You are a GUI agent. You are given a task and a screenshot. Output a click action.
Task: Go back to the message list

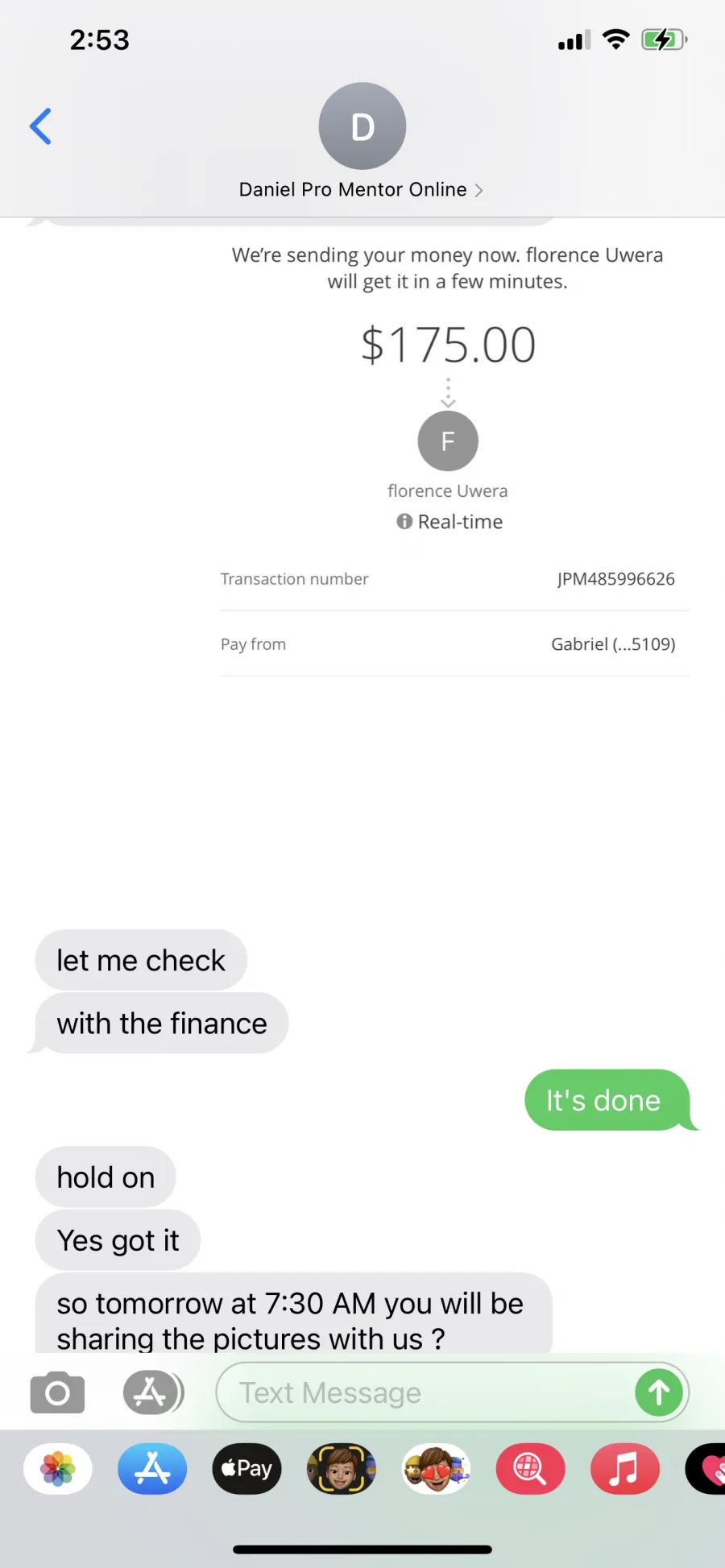point(40,126)
